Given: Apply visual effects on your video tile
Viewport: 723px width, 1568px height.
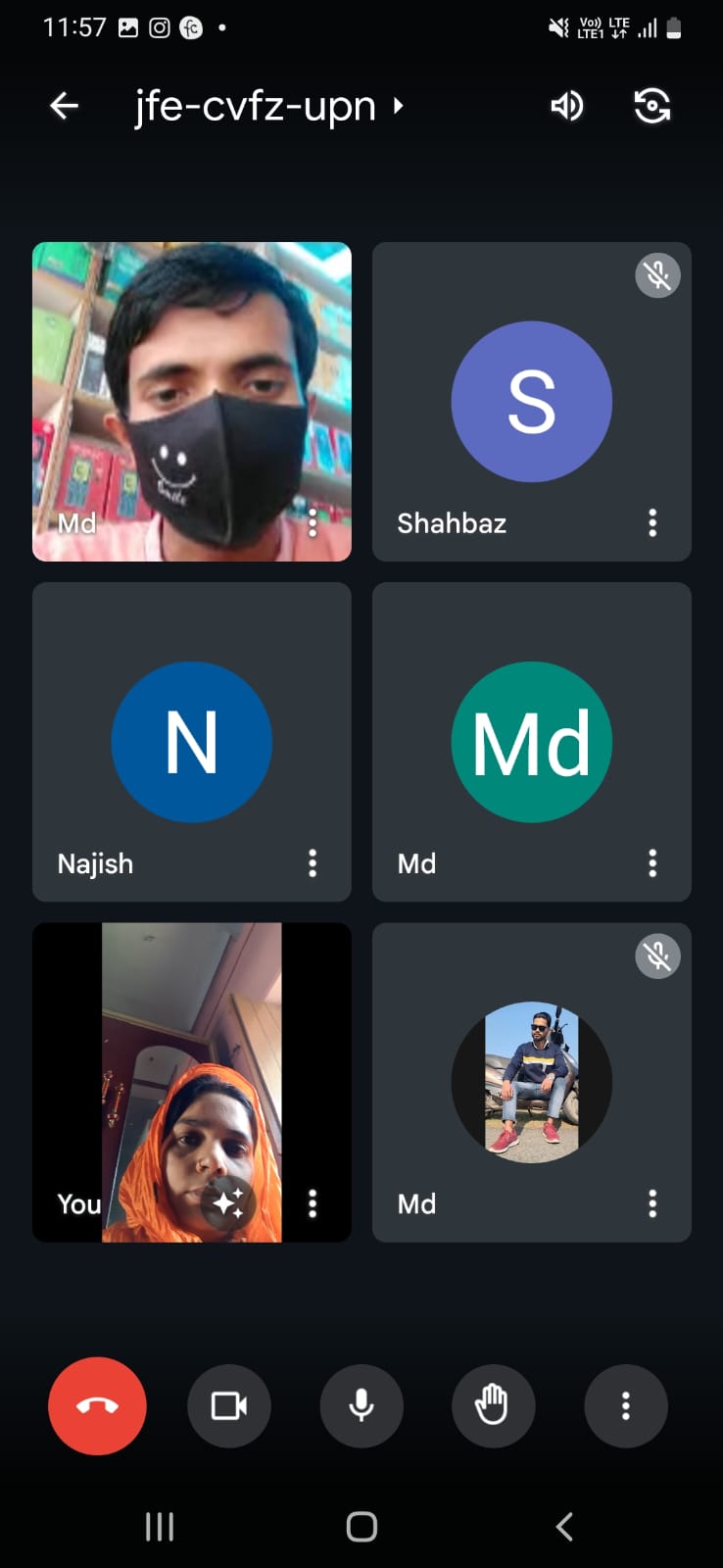Looking at the screenshot, I should click(229, 1202).
